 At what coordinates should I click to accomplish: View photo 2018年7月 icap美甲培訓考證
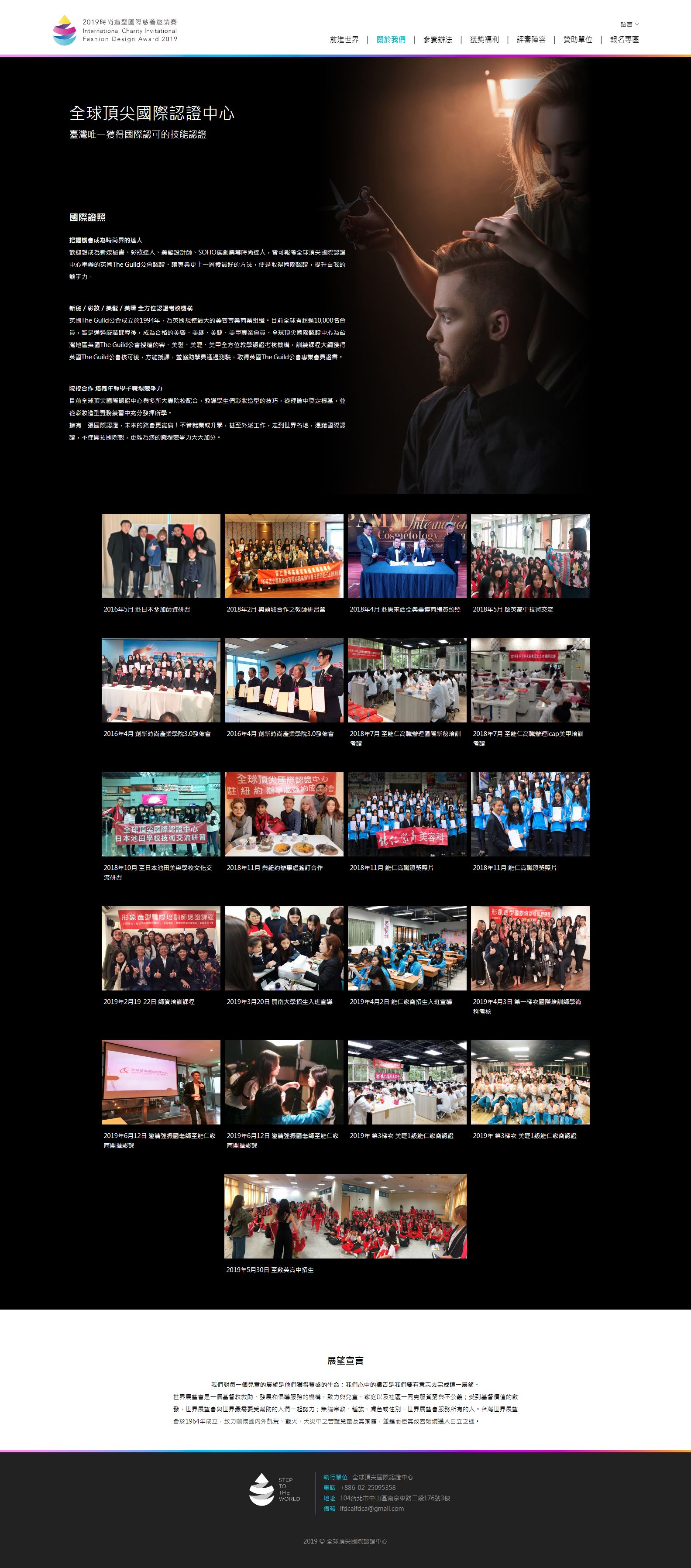coord(529,680)
